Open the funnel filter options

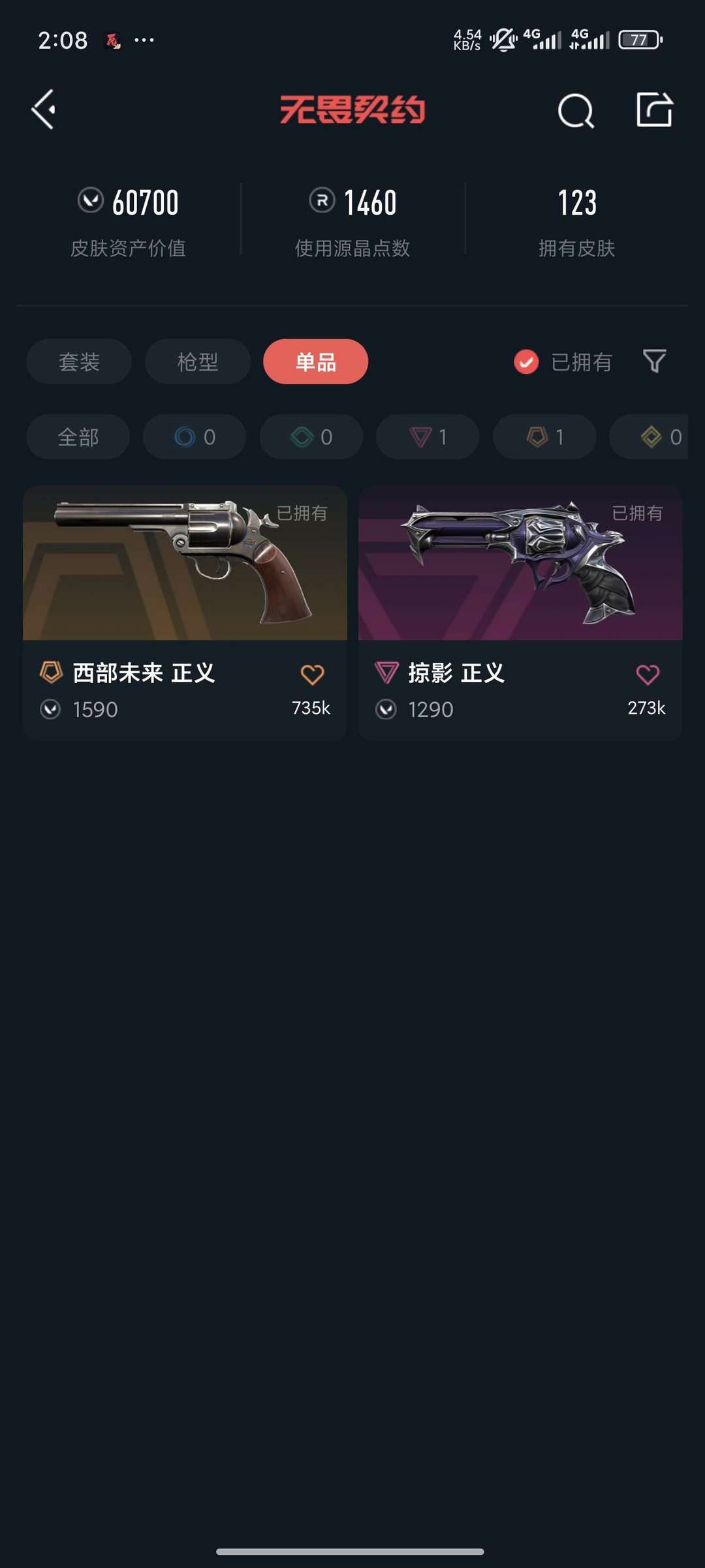tap(654, 361)
